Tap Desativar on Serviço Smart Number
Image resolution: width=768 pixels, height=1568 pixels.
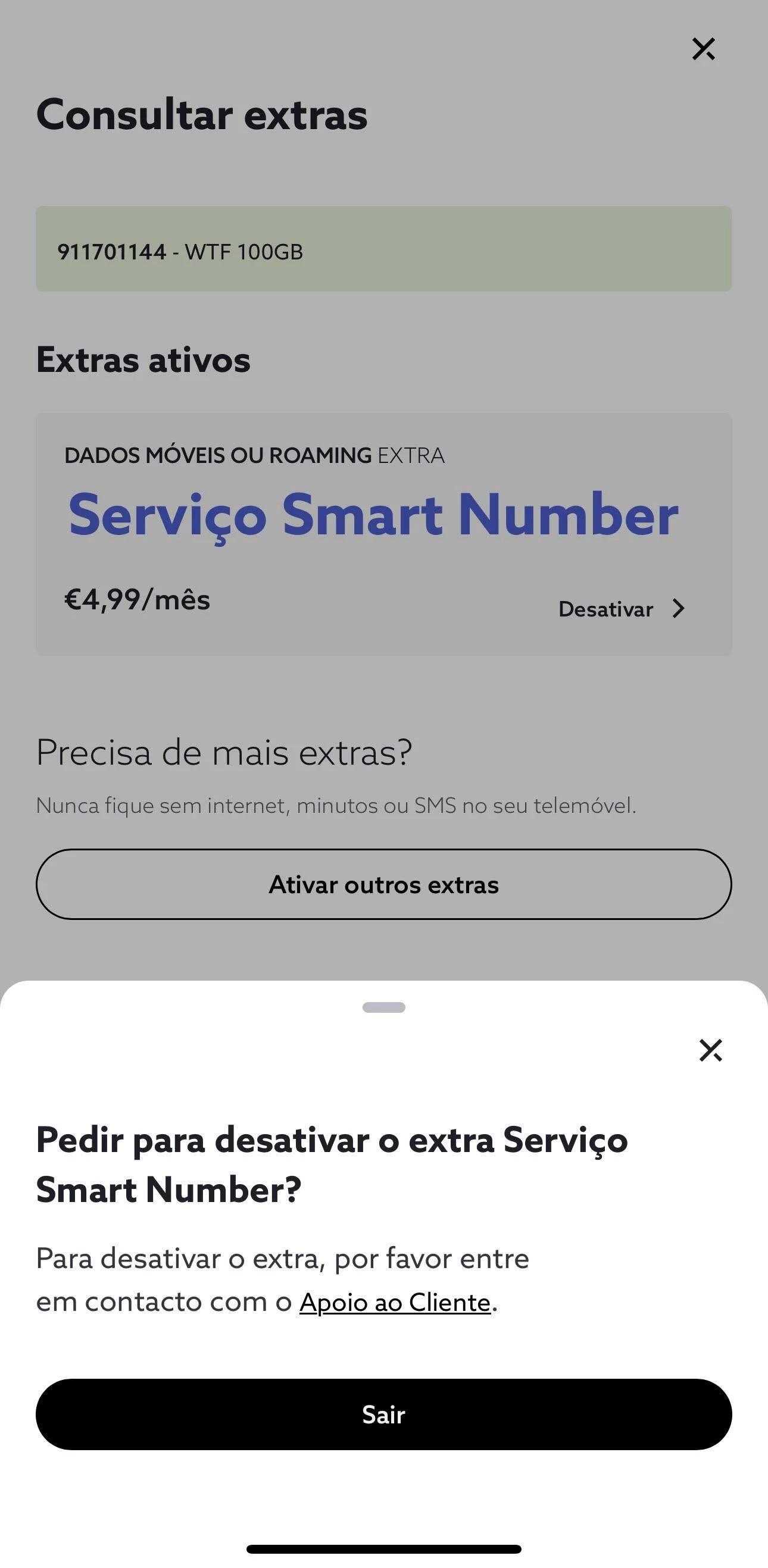621,609
